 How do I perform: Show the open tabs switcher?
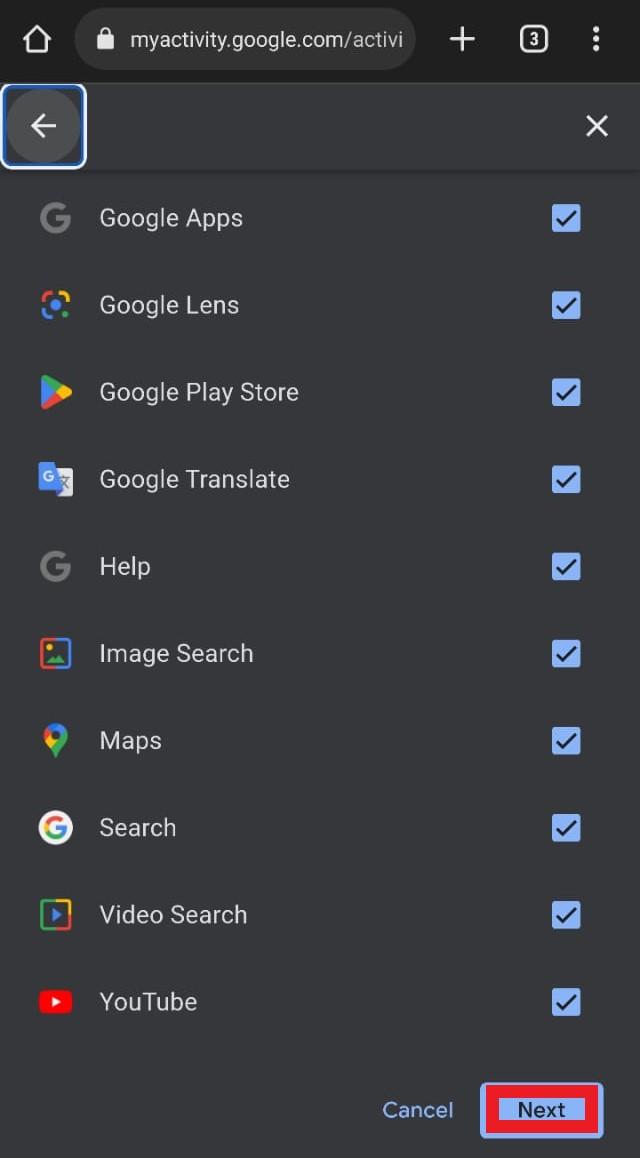click(534, 40)
